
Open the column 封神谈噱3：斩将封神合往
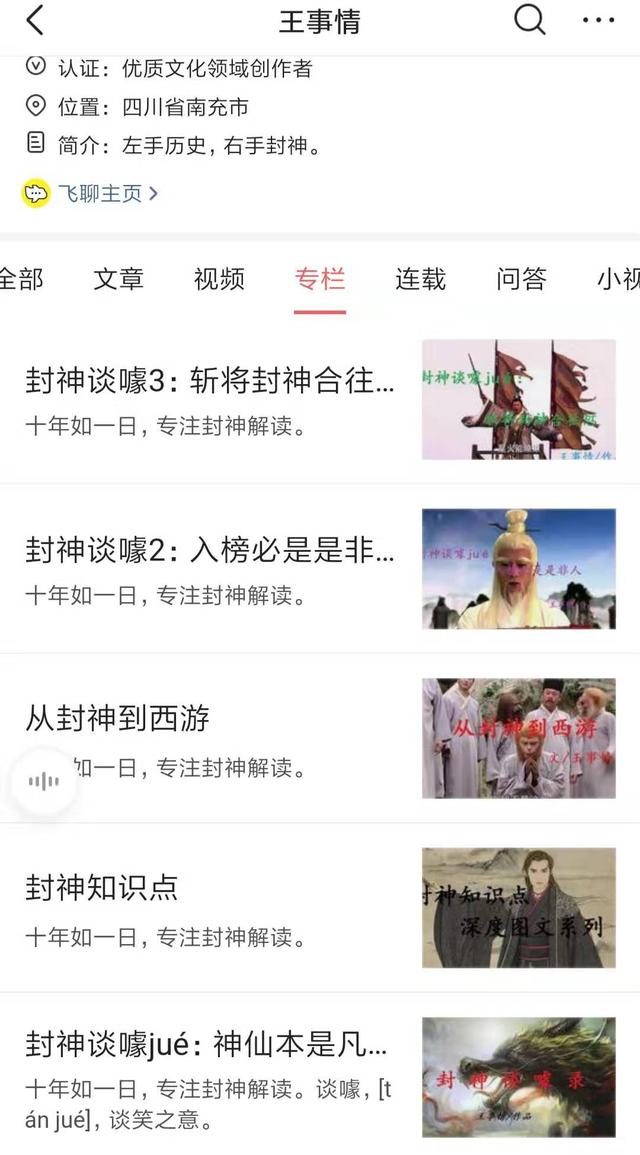coord(210,381)
